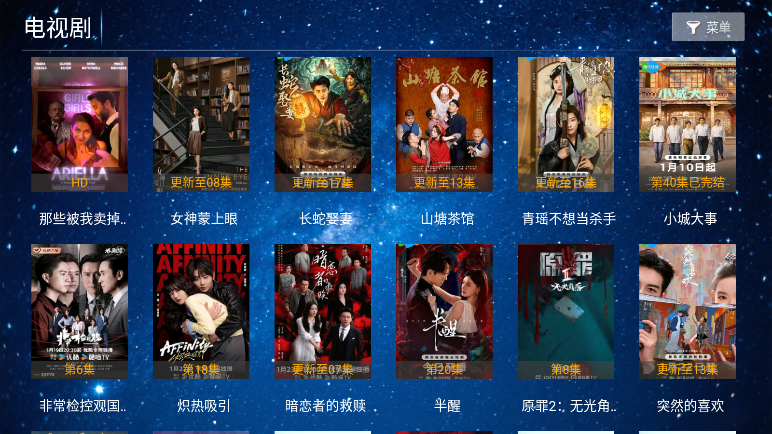Open the show 那些被我卖掉..
772x434 pixels.
tap(80, 125)
